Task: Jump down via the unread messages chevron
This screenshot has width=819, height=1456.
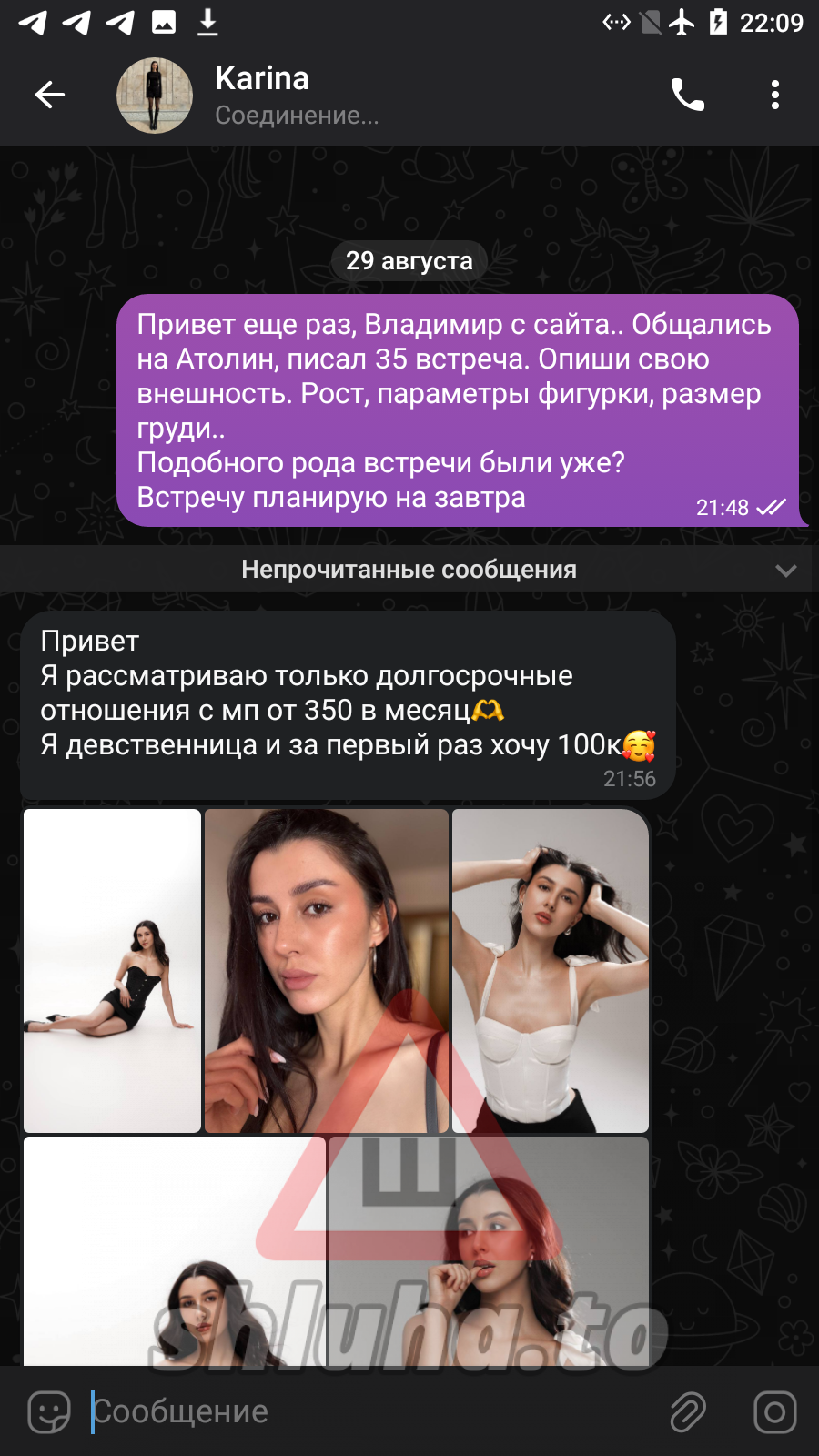Action: (785, 571)
